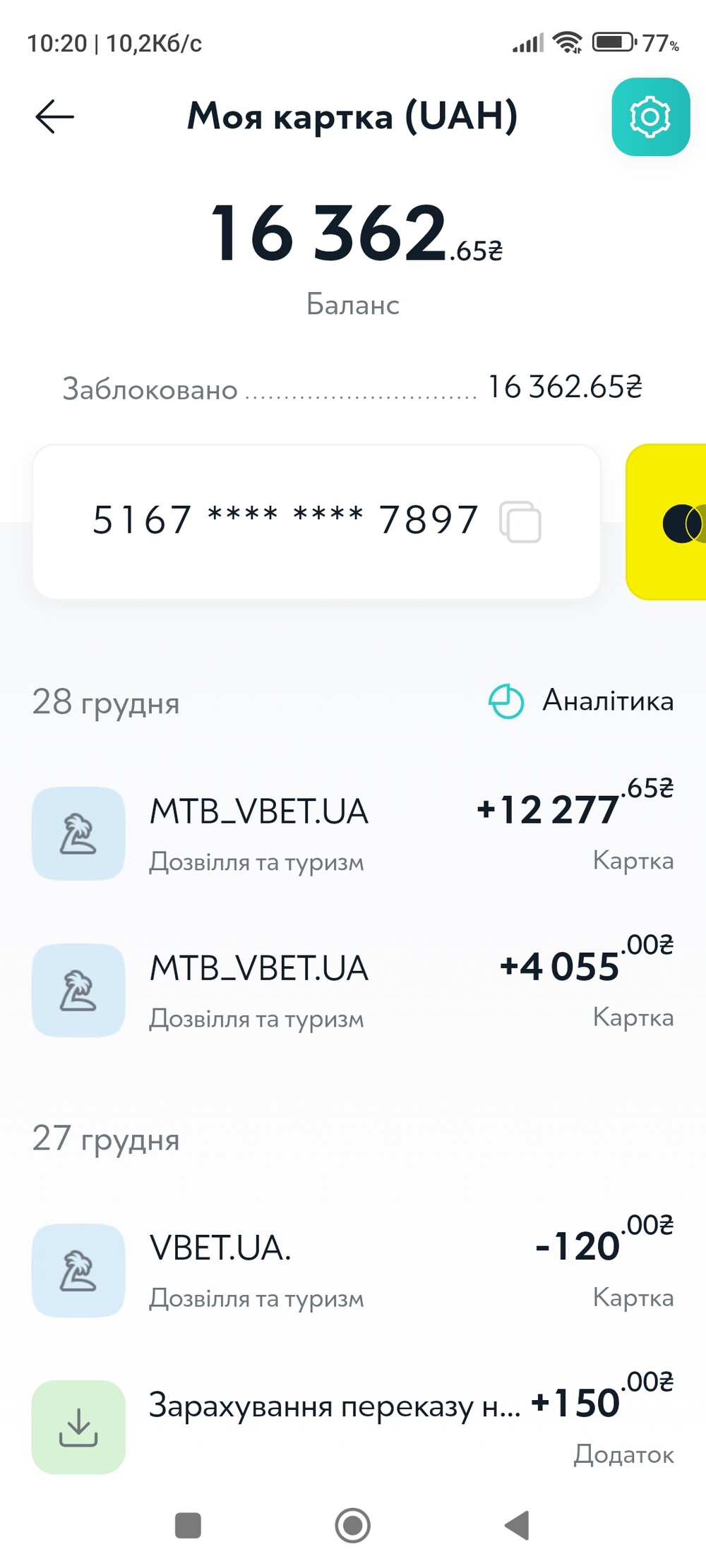
Task: Open the yellow card tile
Action: pyautogui.click(x=667, y=522)
